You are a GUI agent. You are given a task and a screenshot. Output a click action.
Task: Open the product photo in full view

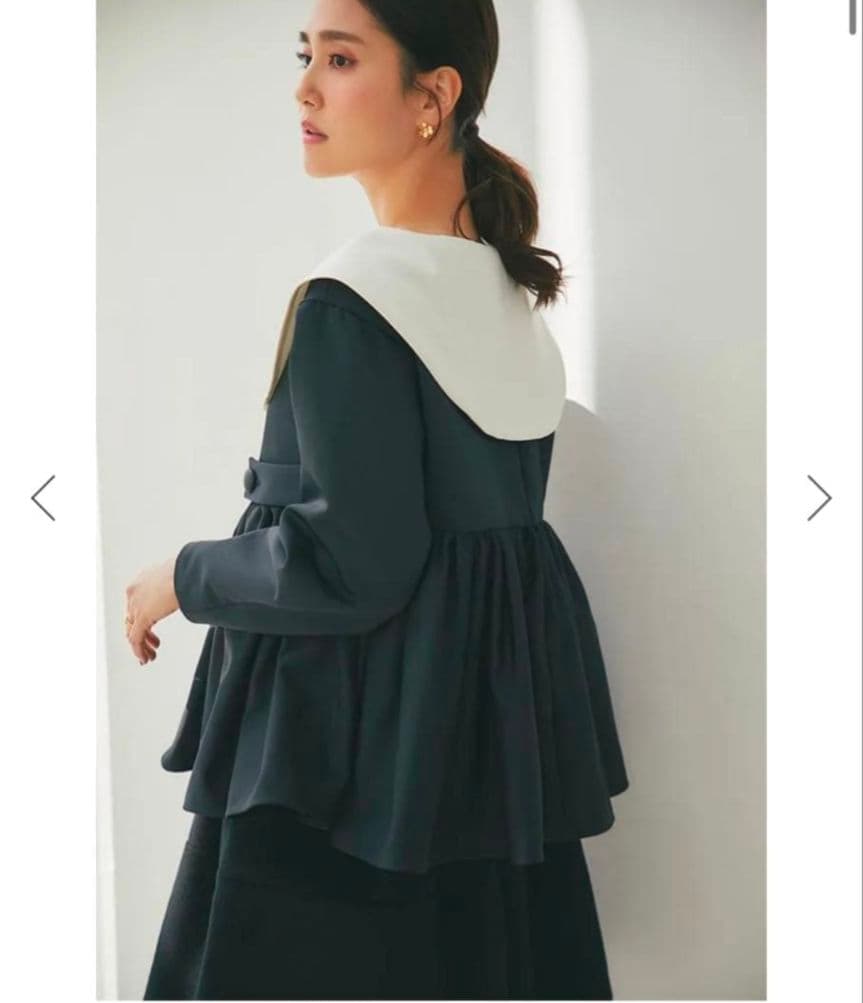click(x=431, y=500)
